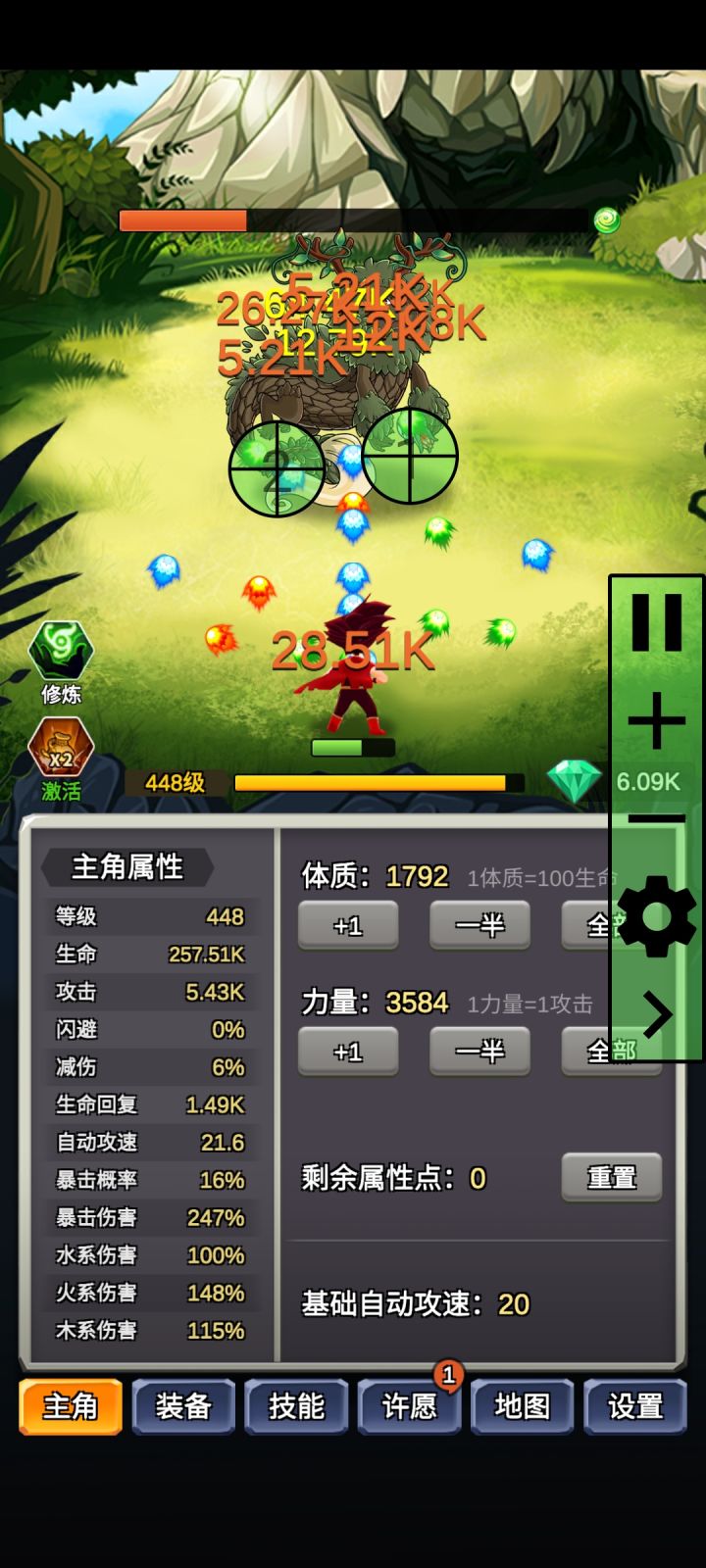Switch to the 装备 equipment tab

click(x=182, y=1405)
